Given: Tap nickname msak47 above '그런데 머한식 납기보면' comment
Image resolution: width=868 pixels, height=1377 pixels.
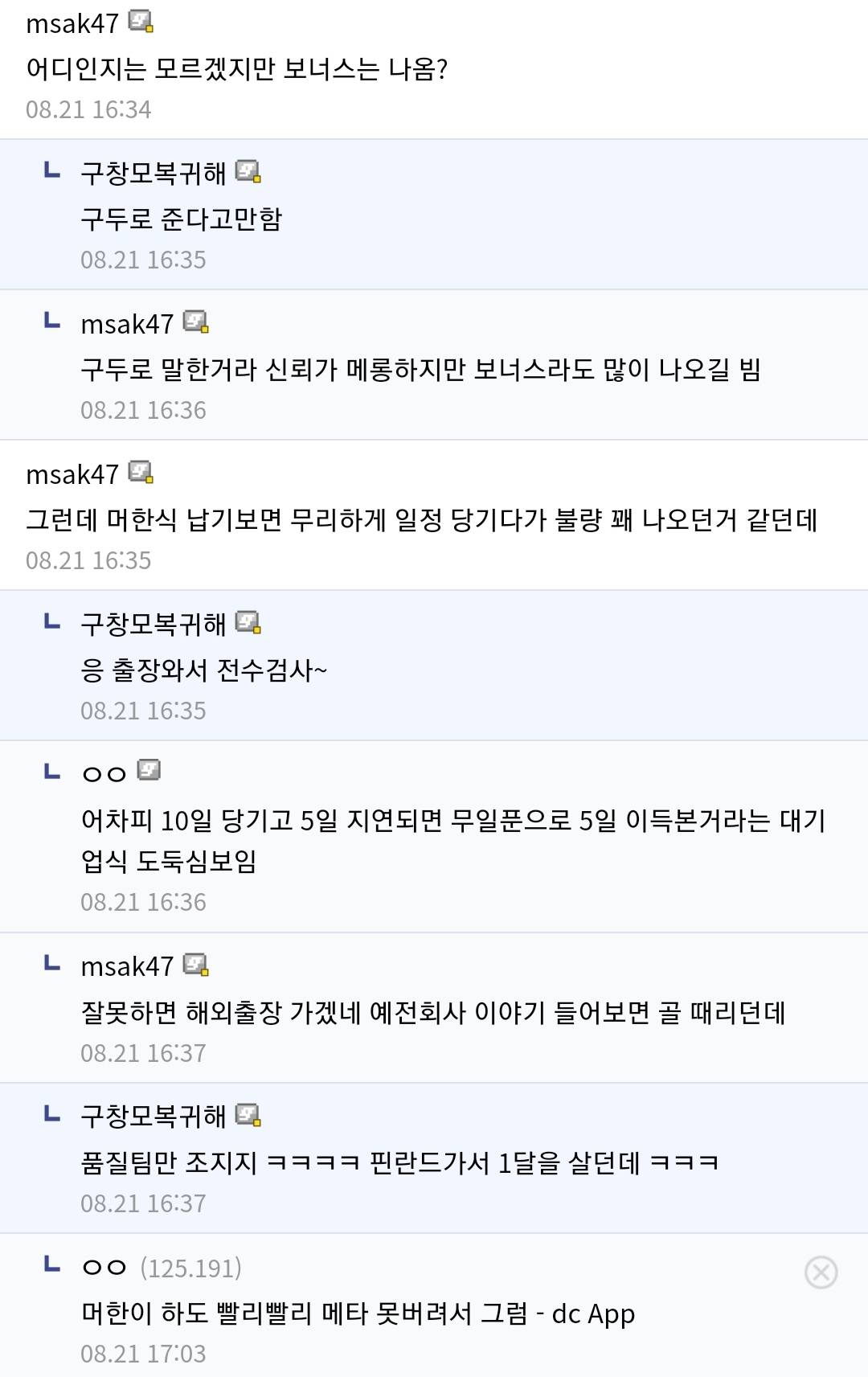Looking at the screenshot, I should click(72, 474).
